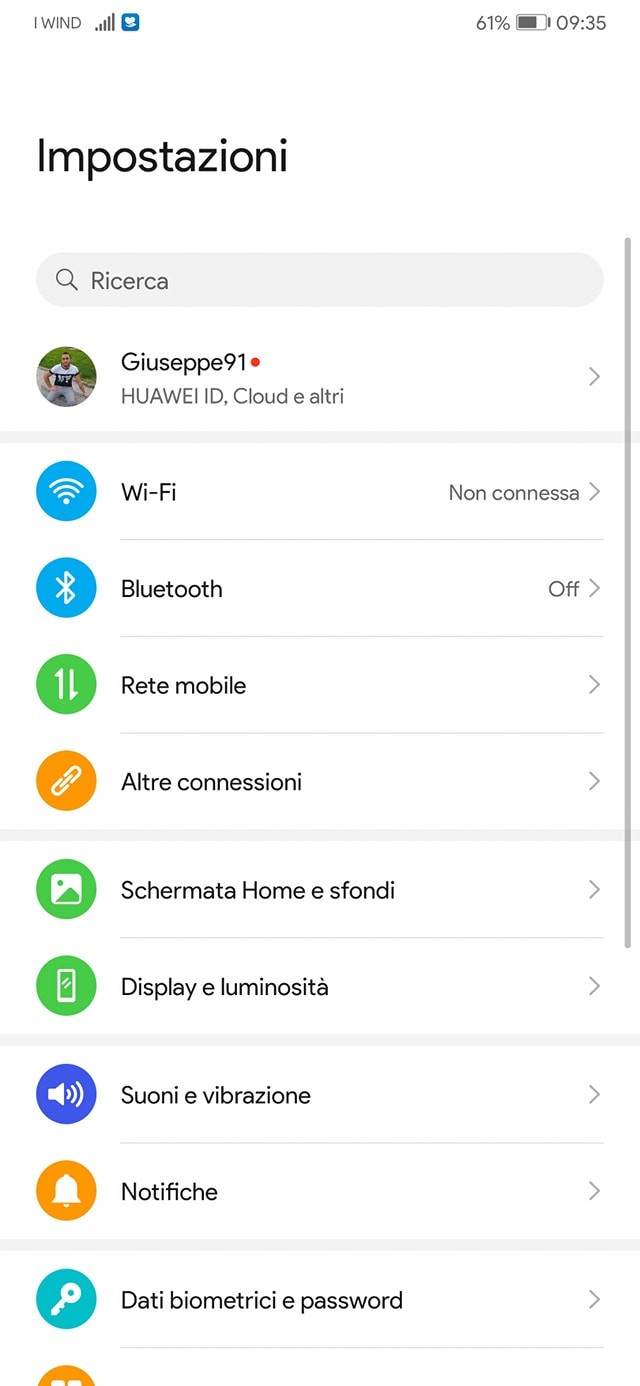This screenshot has height=1386, width=640.
Task: Go to Notifiche settings
Action: coord(320,1191)
